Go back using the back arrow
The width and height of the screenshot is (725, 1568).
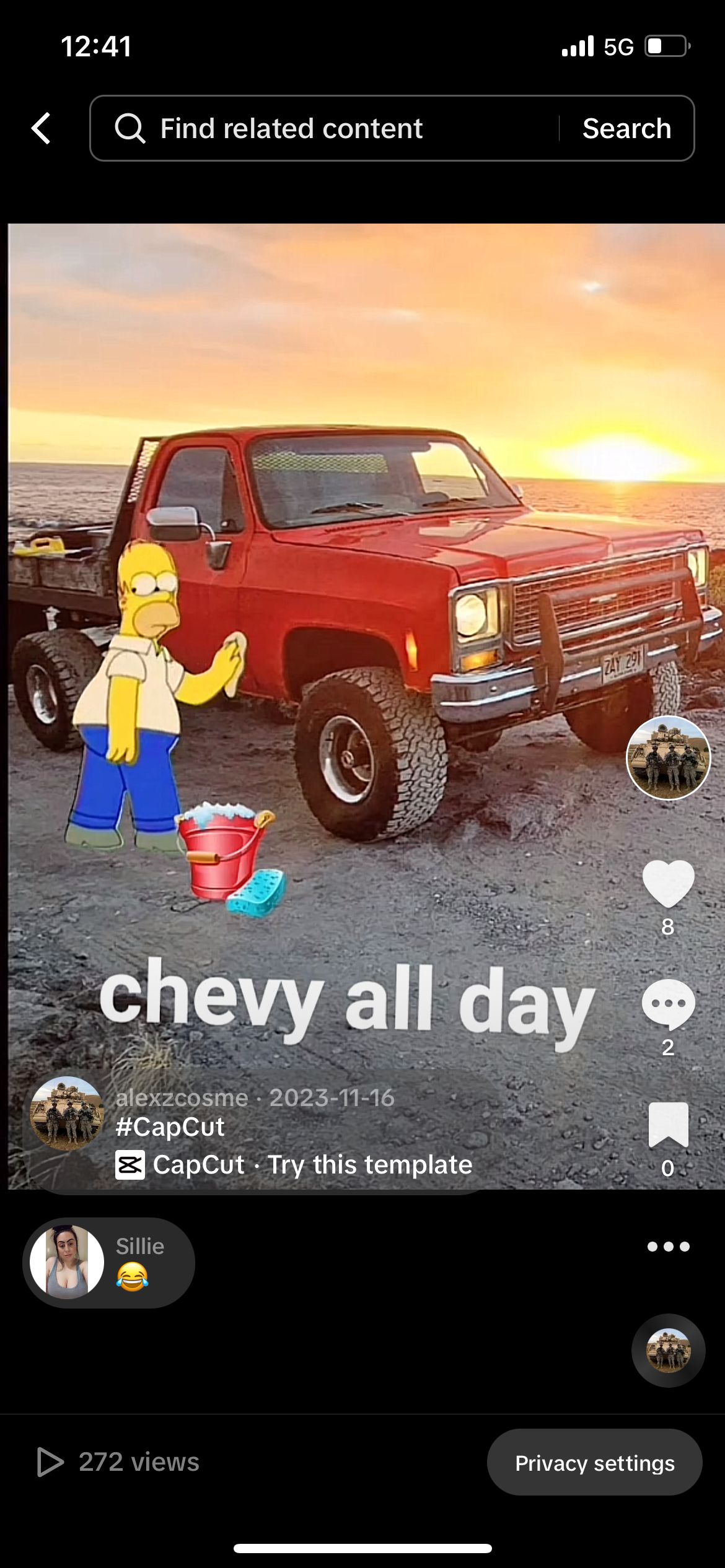(x=41, y=128)
